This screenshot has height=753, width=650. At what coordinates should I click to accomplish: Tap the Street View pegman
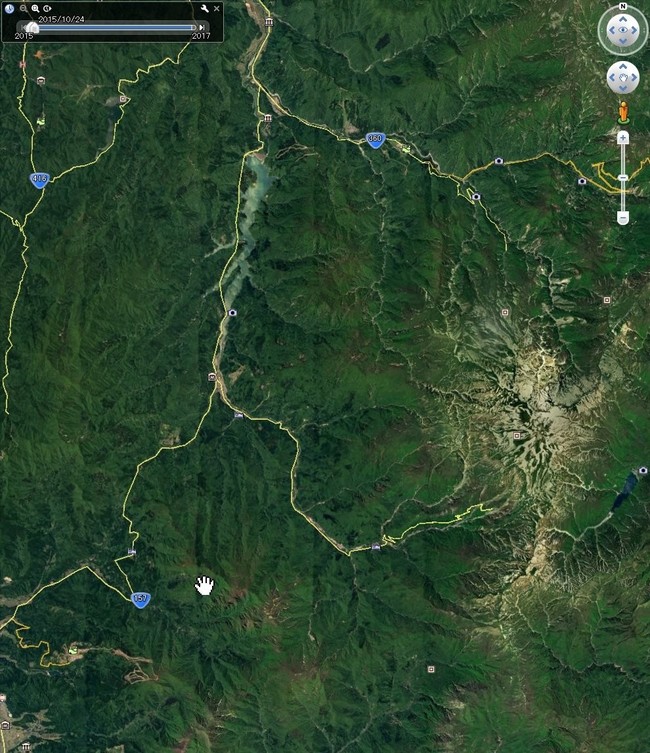click(x=622, y=110)
